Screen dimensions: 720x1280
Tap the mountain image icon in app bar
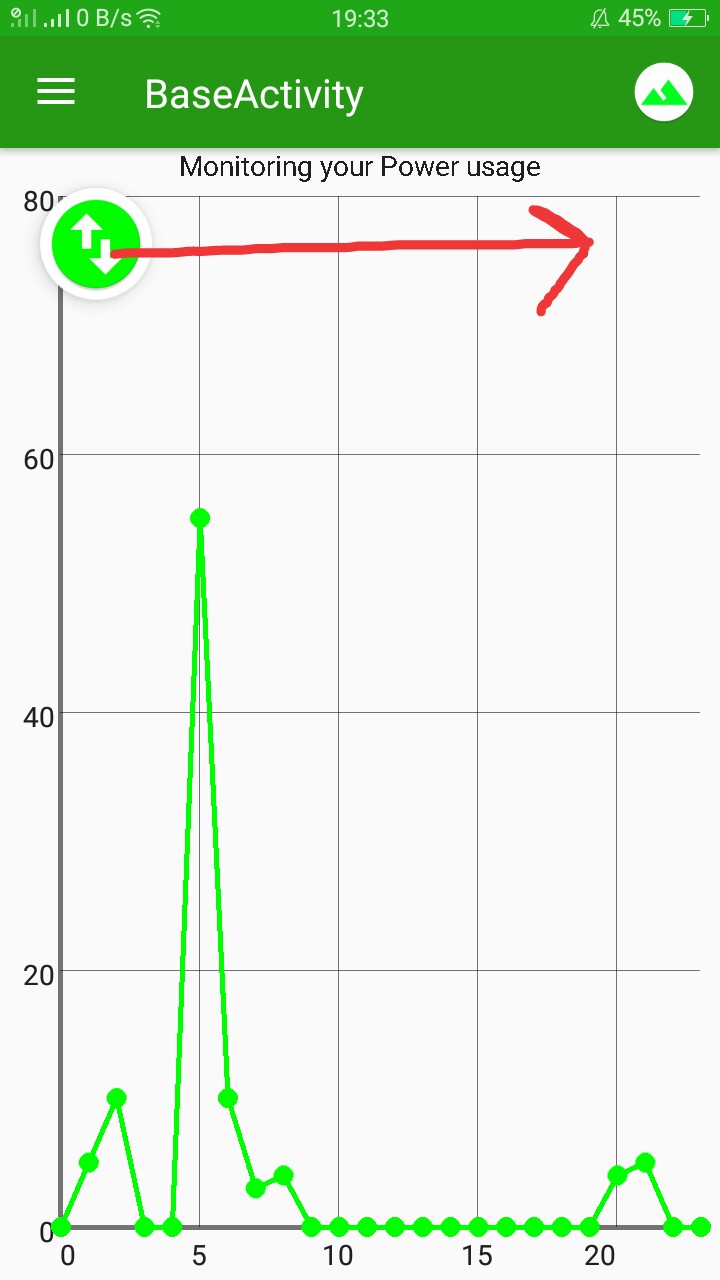tap(664, 93)
